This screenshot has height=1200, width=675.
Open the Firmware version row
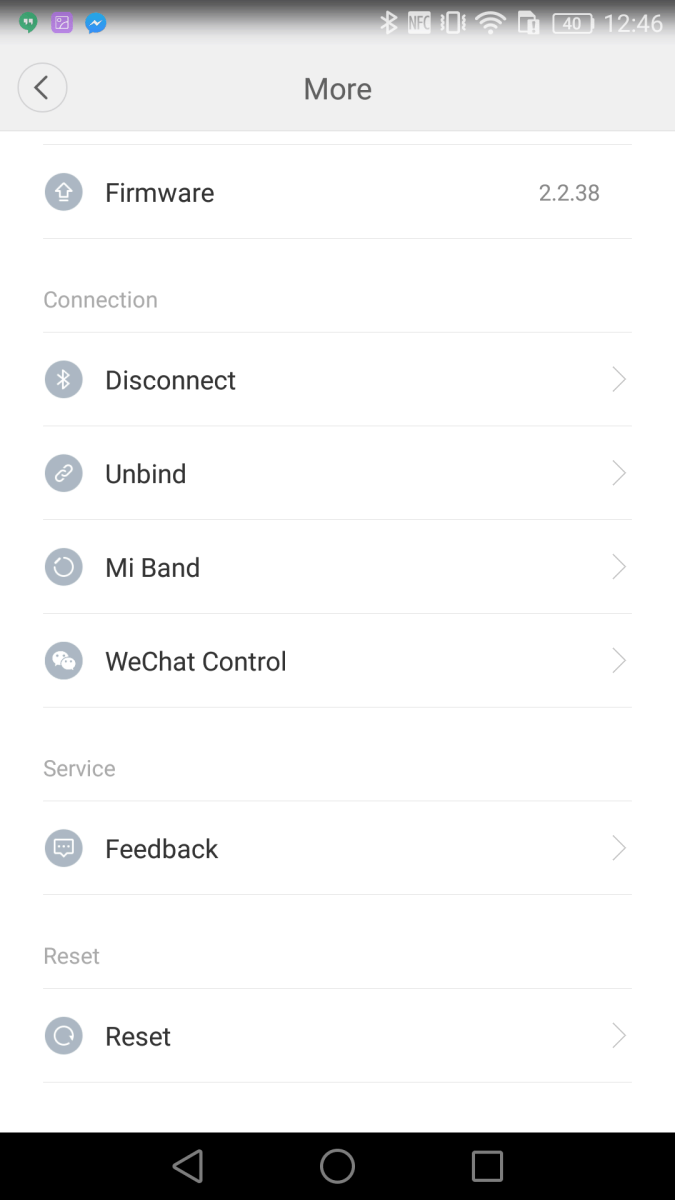tap(337, 192)
